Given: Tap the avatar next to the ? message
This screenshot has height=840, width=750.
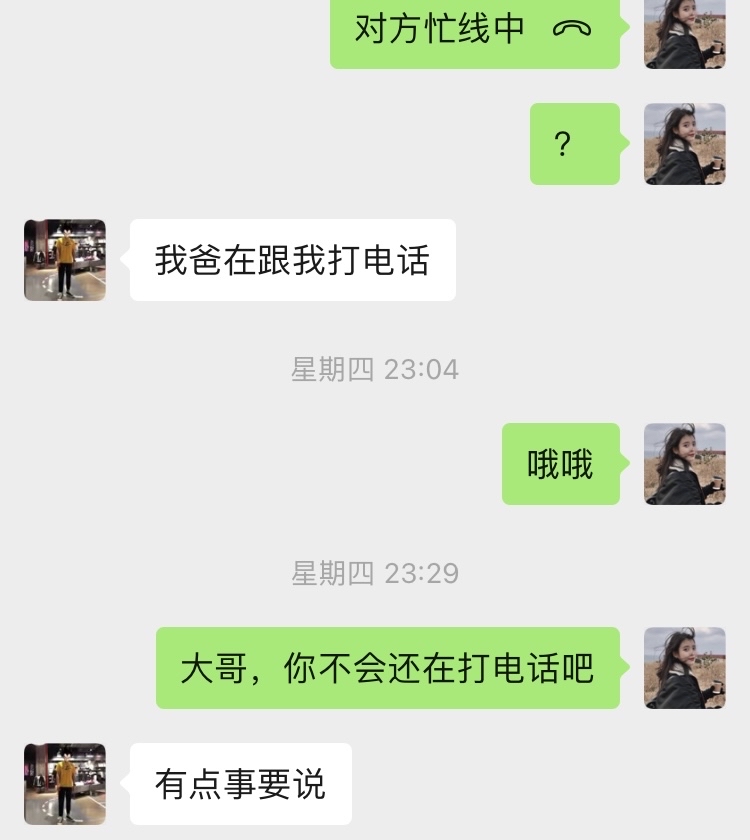Looking at the screenshot, I should point(684,144).
